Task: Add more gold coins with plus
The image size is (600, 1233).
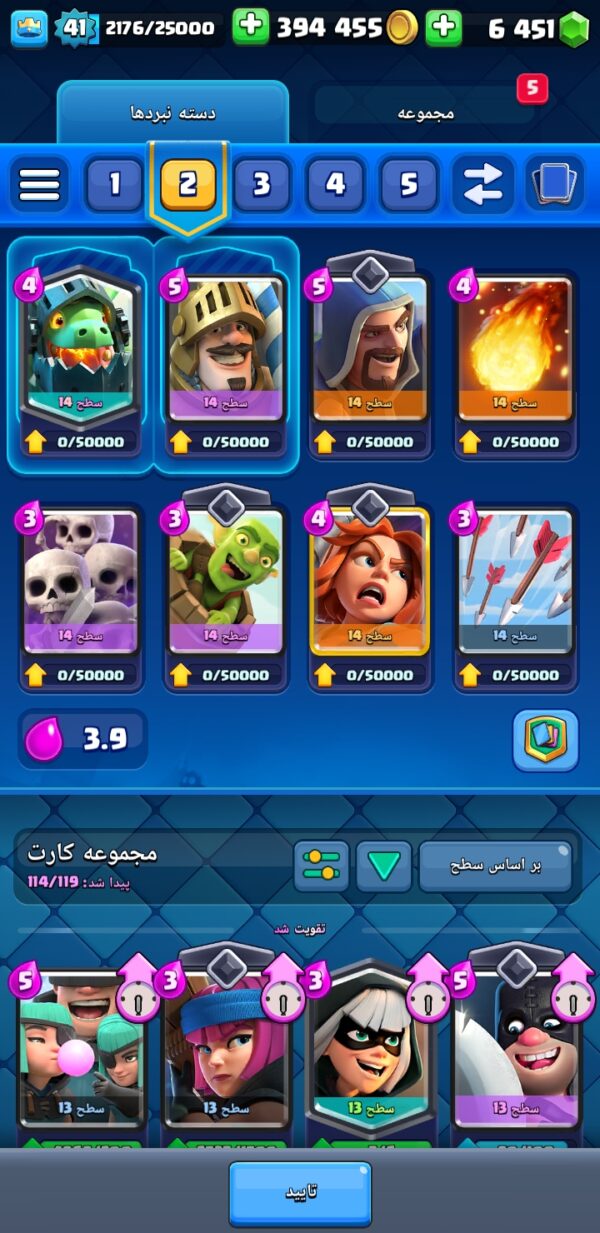Action: click(x=251, y=27)
